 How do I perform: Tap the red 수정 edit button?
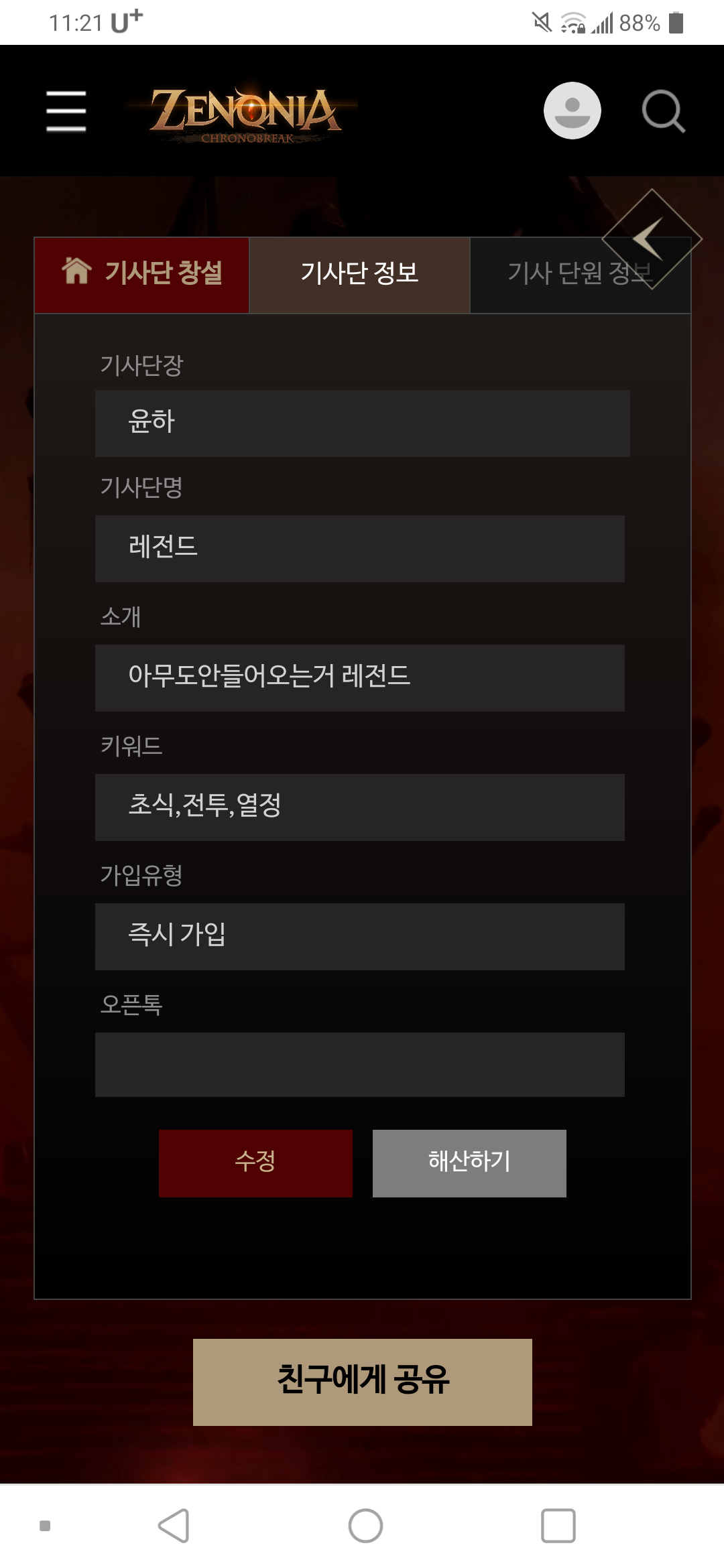255,1163
